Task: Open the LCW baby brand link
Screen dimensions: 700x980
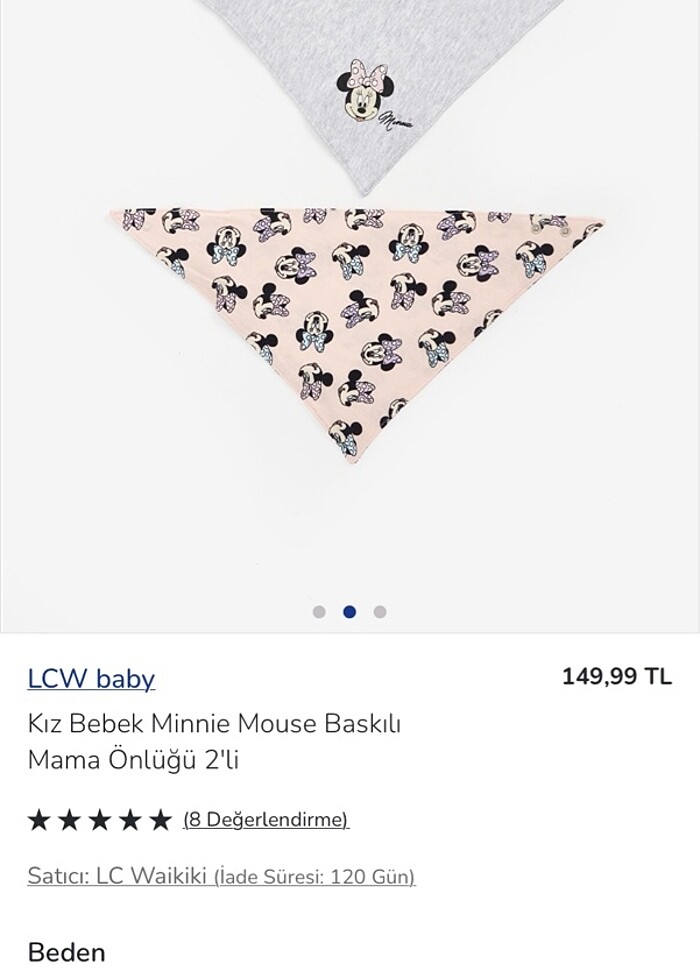Action: point(91,679)
